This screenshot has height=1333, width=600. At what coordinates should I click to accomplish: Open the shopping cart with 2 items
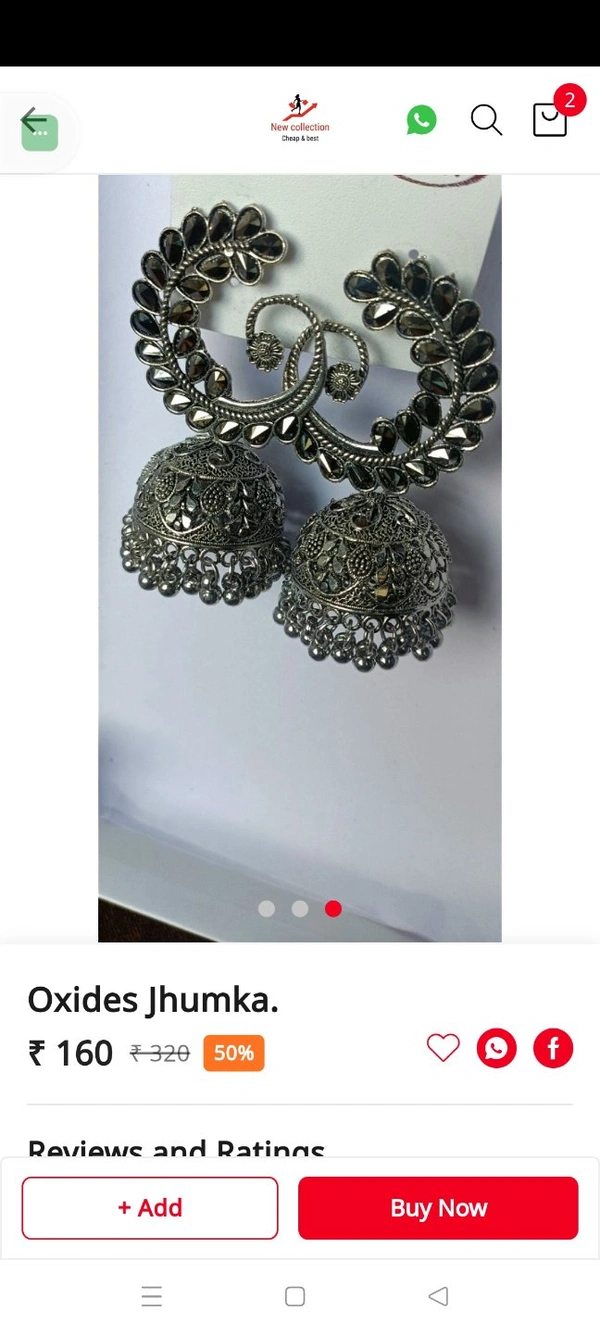[x=551, y=119]
